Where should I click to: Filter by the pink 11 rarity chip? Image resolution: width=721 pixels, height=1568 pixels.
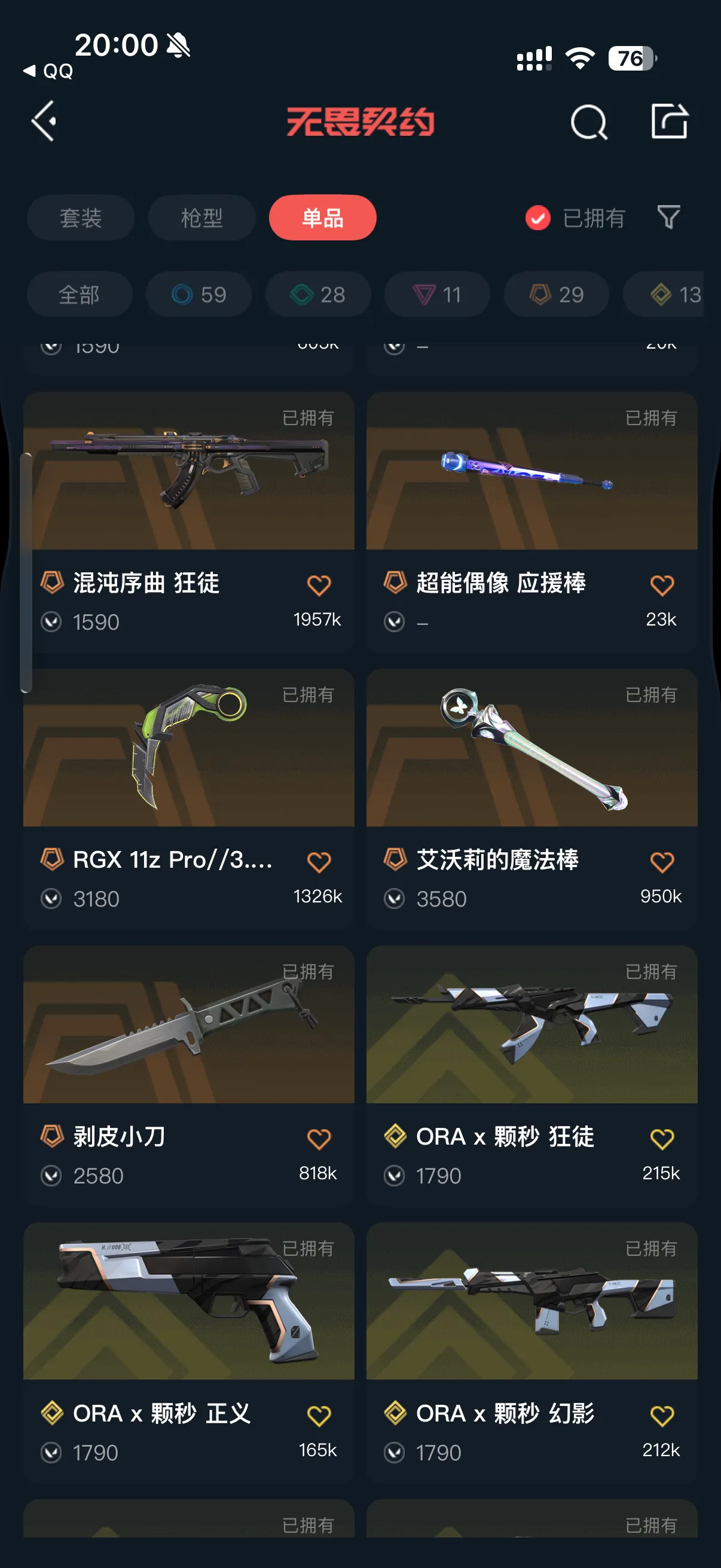[x=437, y=295]
